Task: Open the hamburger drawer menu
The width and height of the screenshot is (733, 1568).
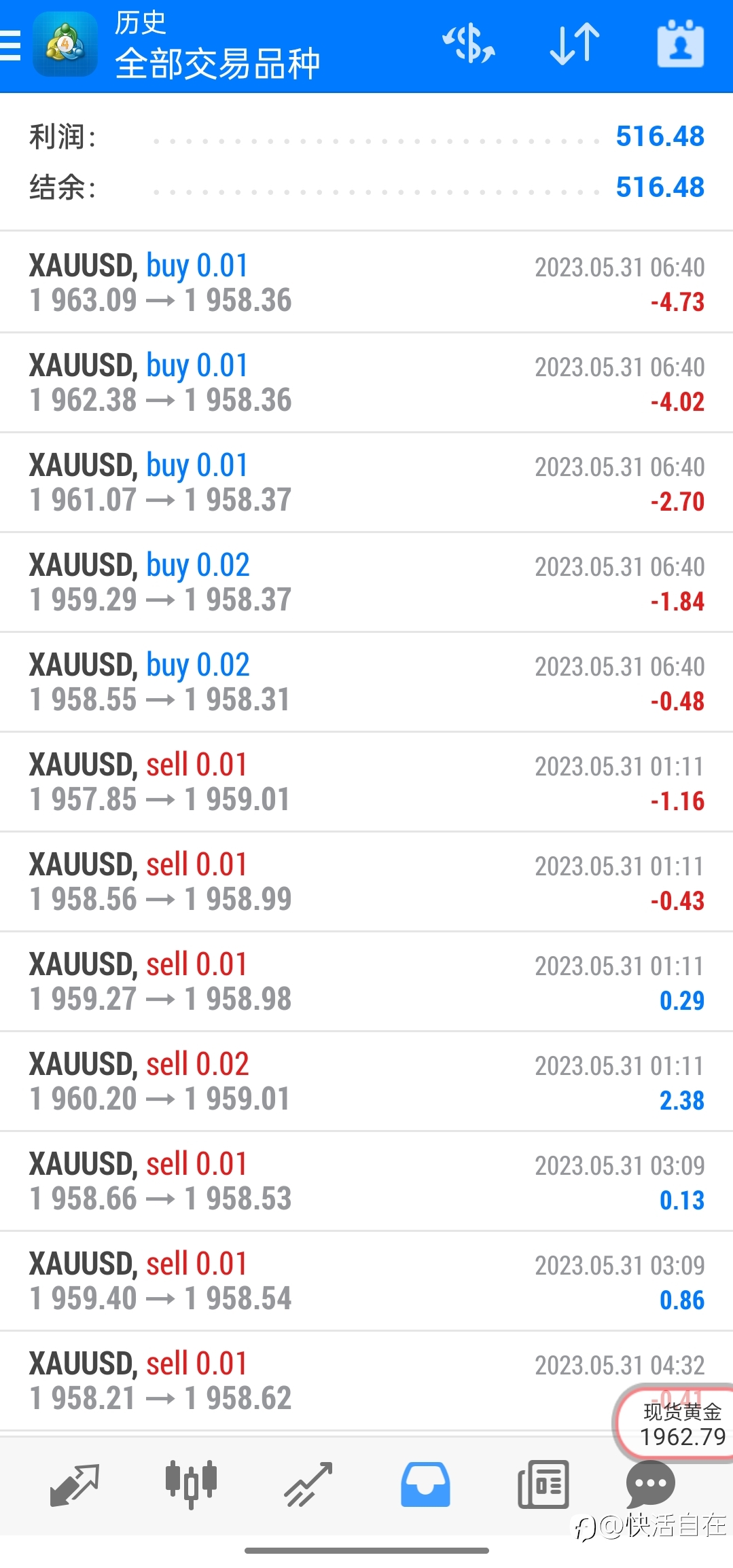Action: coord(10,45)
